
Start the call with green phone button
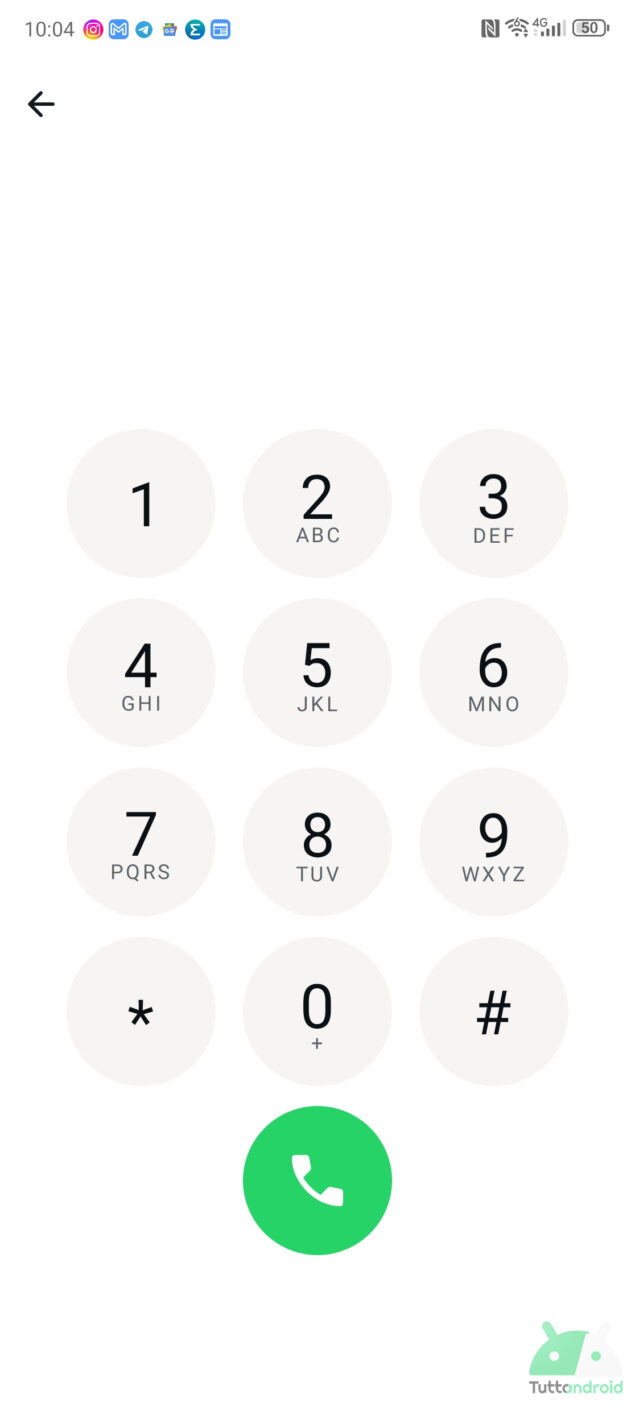point(317,1180)
